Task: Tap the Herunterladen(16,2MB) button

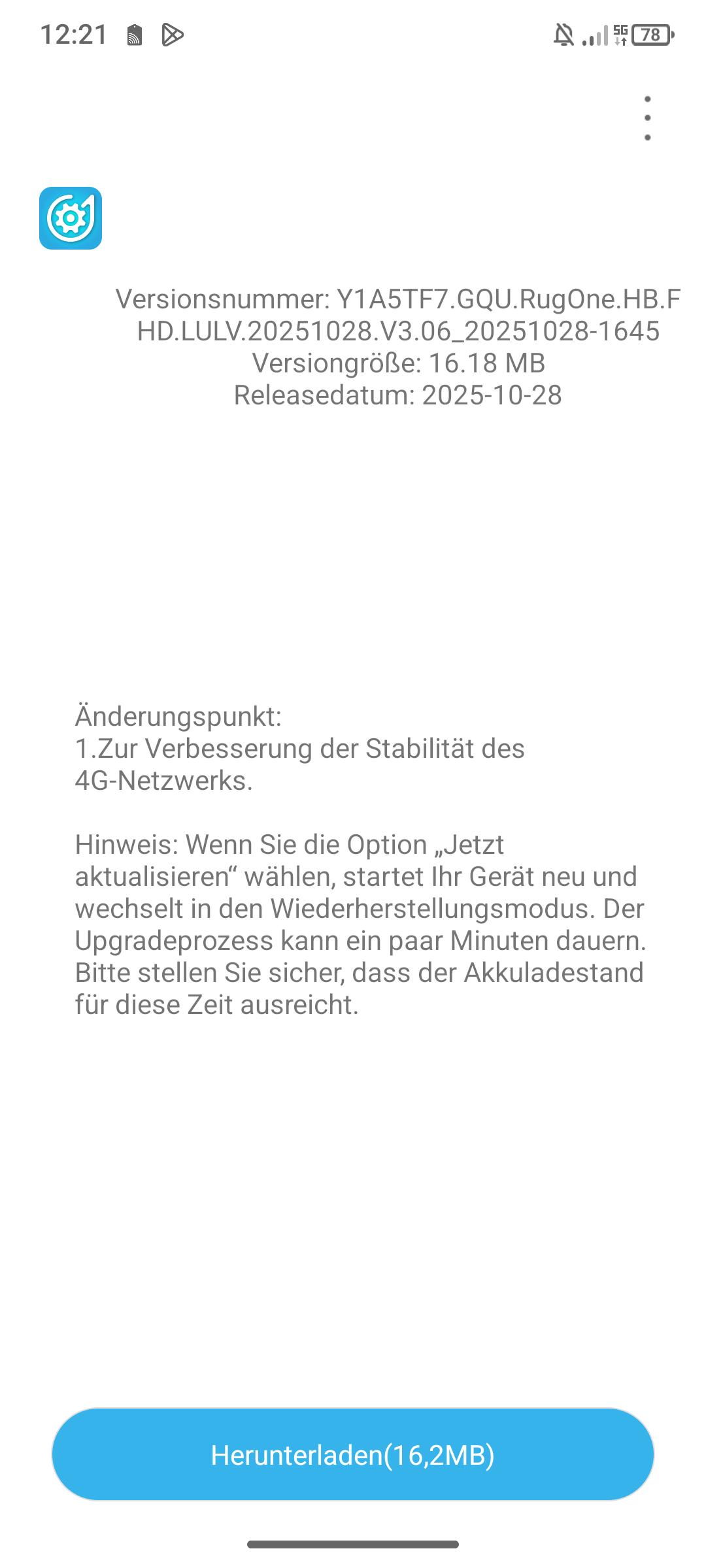Action: point(353,1454)
